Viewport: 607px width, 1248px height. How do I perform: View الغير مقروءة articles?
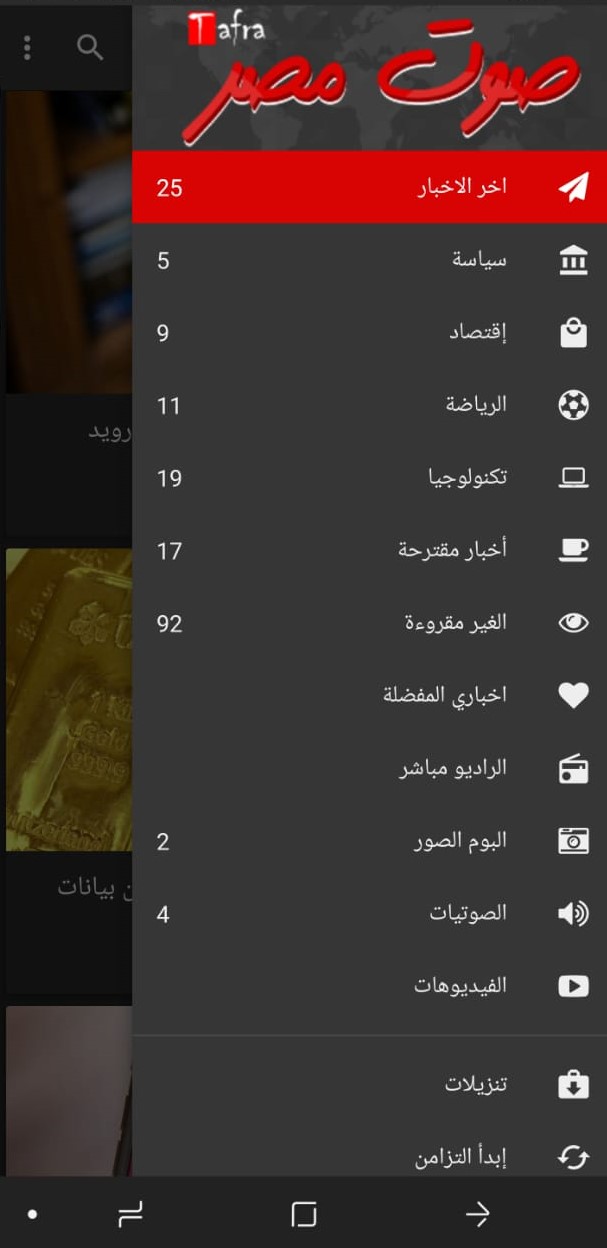(x=455, y=623)
